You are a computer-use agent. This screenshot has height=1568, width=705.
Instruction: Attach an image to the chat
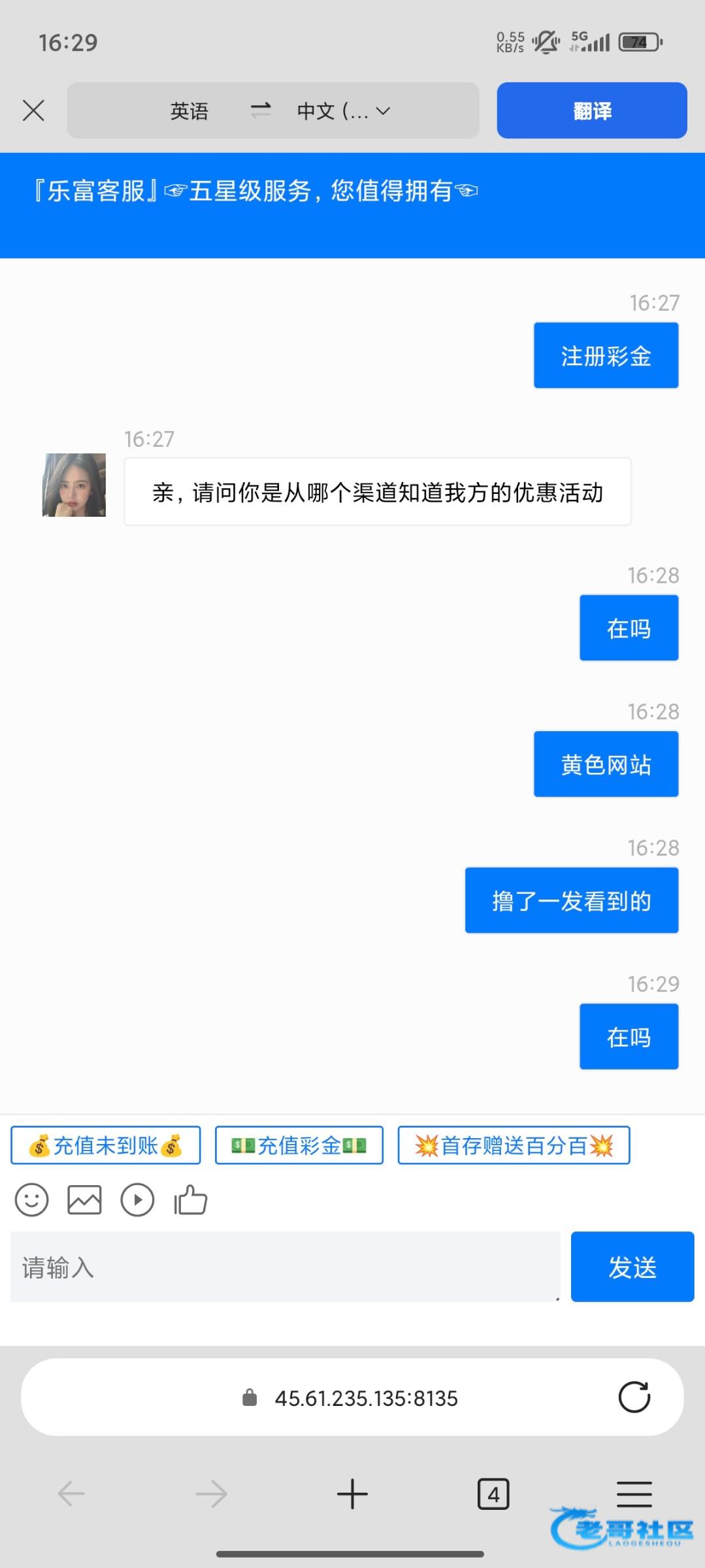tap(84, 1200)
